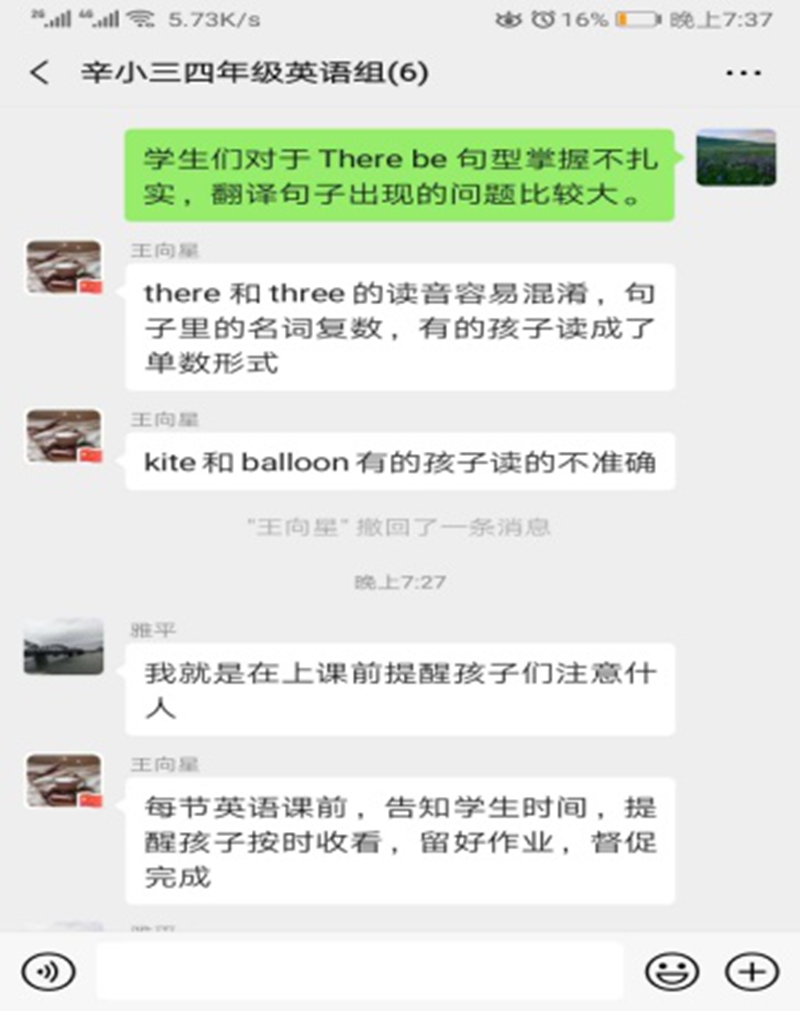Open the emoji picker
The image size is (800, 1011).
coord(671,971)
